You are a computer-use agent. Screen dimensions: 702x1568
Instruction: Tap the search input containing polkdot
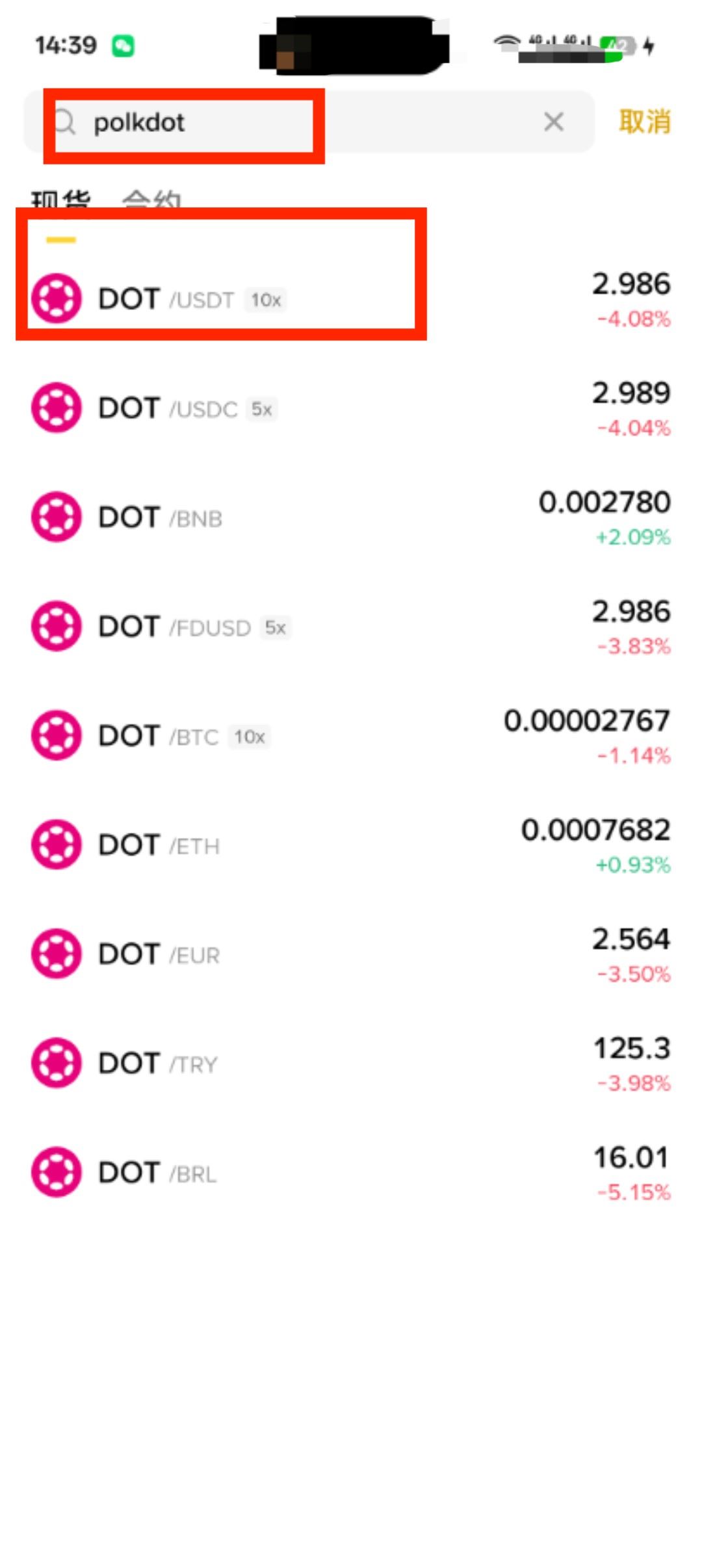pyautogui.click(x=195, y=122)
